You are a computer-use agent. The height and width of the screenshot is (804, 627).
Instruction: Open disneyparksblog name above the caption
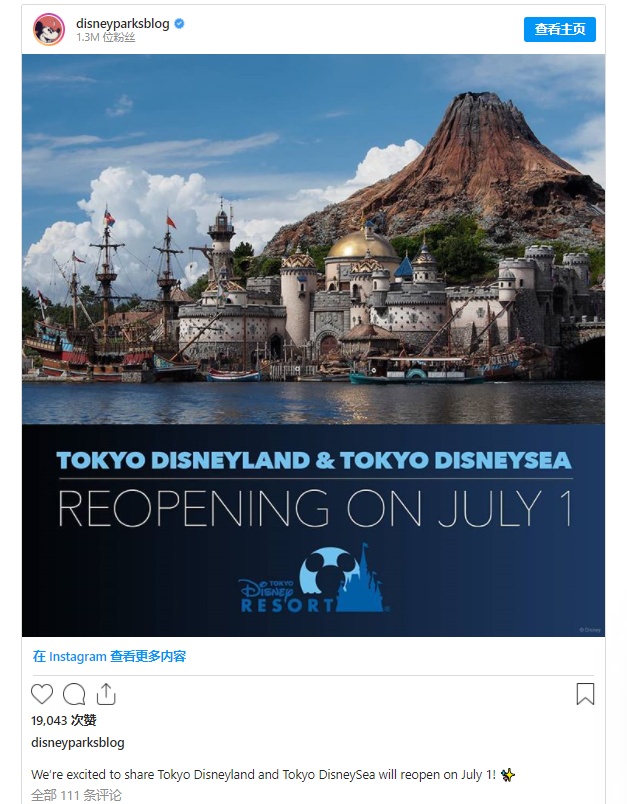pos(78,743)
